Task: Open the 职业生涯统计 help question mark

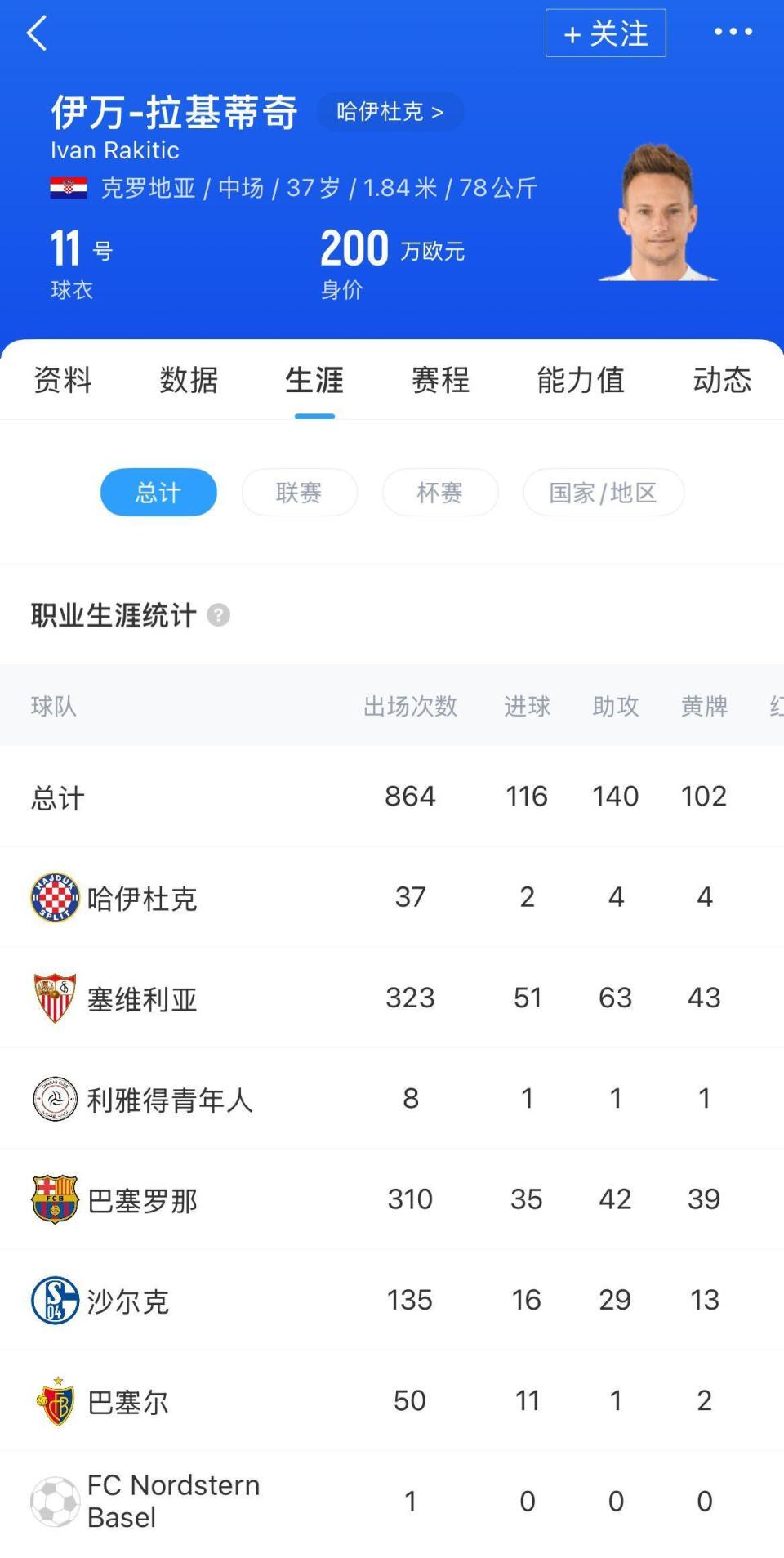Action: (x=220, y=616)
